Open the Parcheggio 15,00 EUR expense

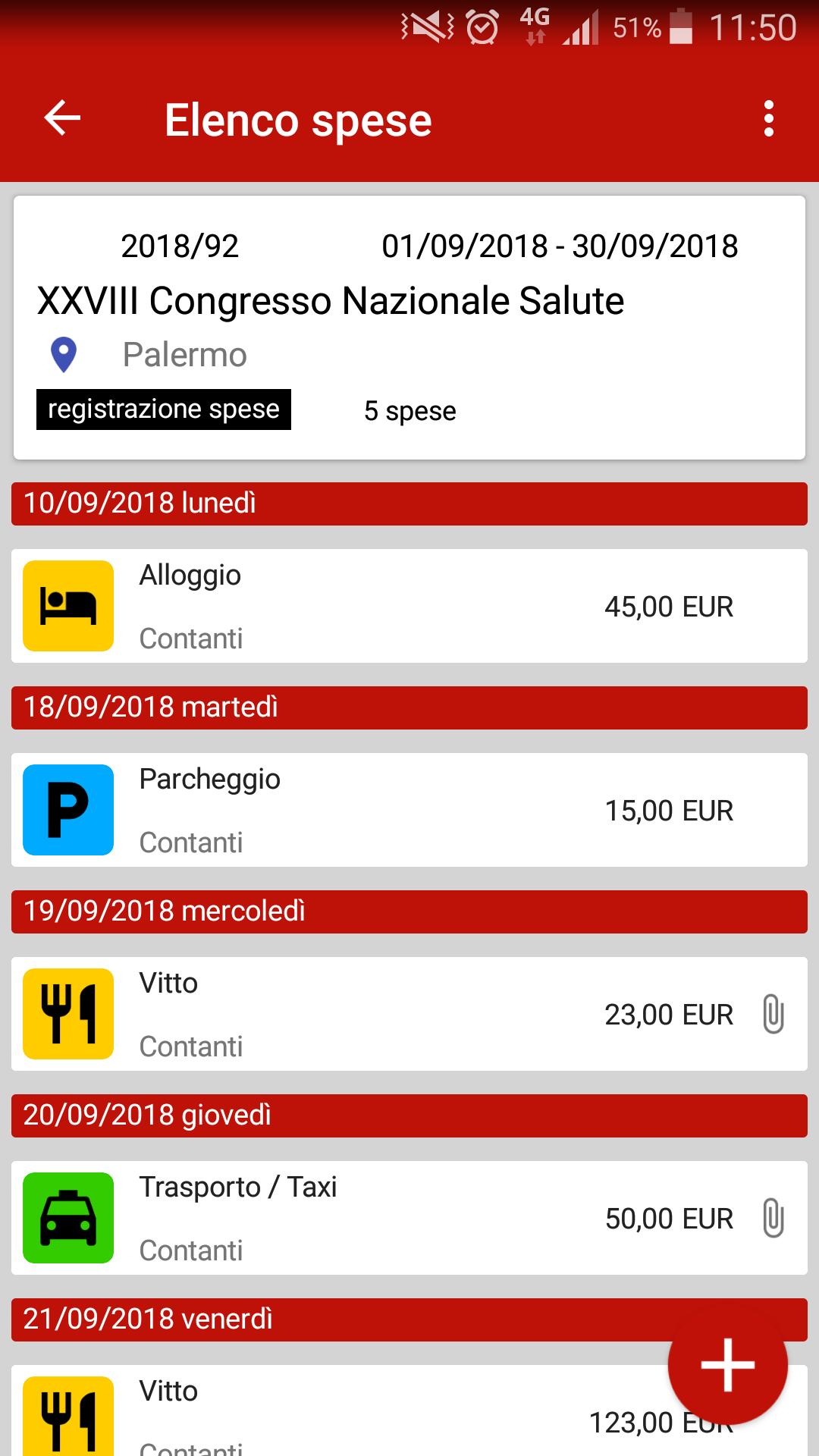pyautogui.click(x=409, y=810)
